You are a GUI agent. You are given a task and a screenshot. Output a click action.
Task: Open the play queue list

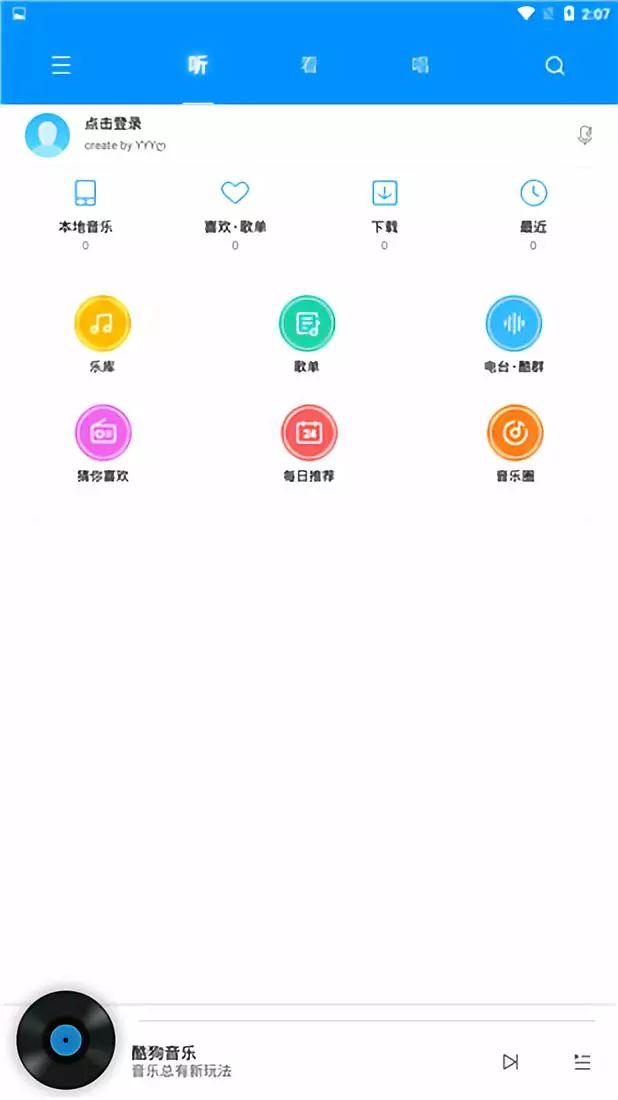coord(582,1062)
